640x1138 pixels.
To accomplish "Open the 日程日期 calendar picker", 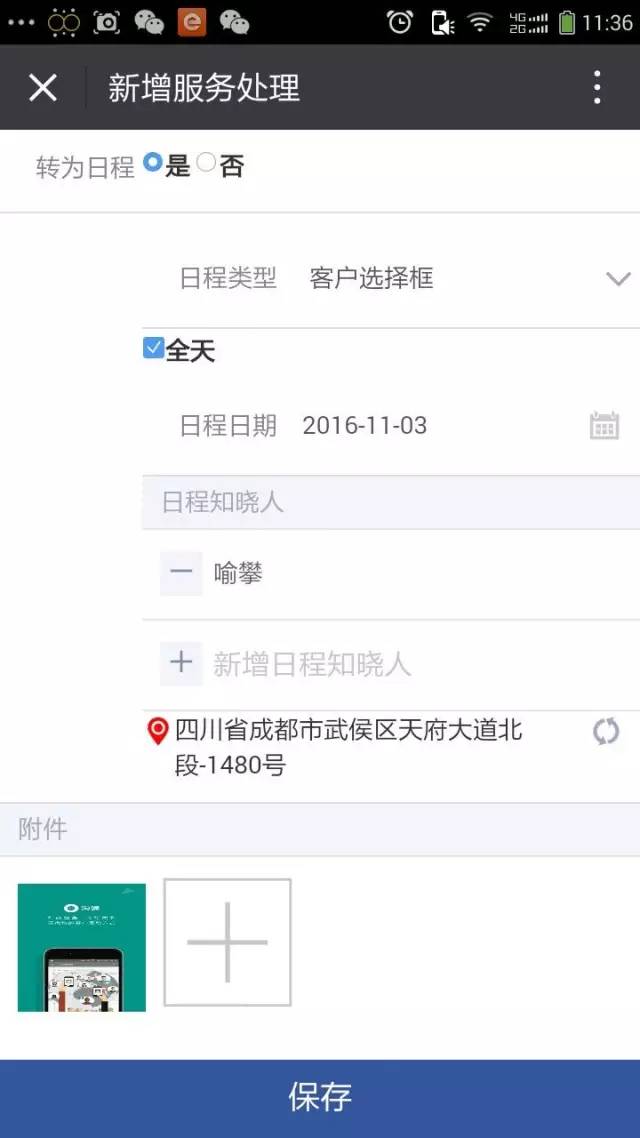I will click(604, 426).
